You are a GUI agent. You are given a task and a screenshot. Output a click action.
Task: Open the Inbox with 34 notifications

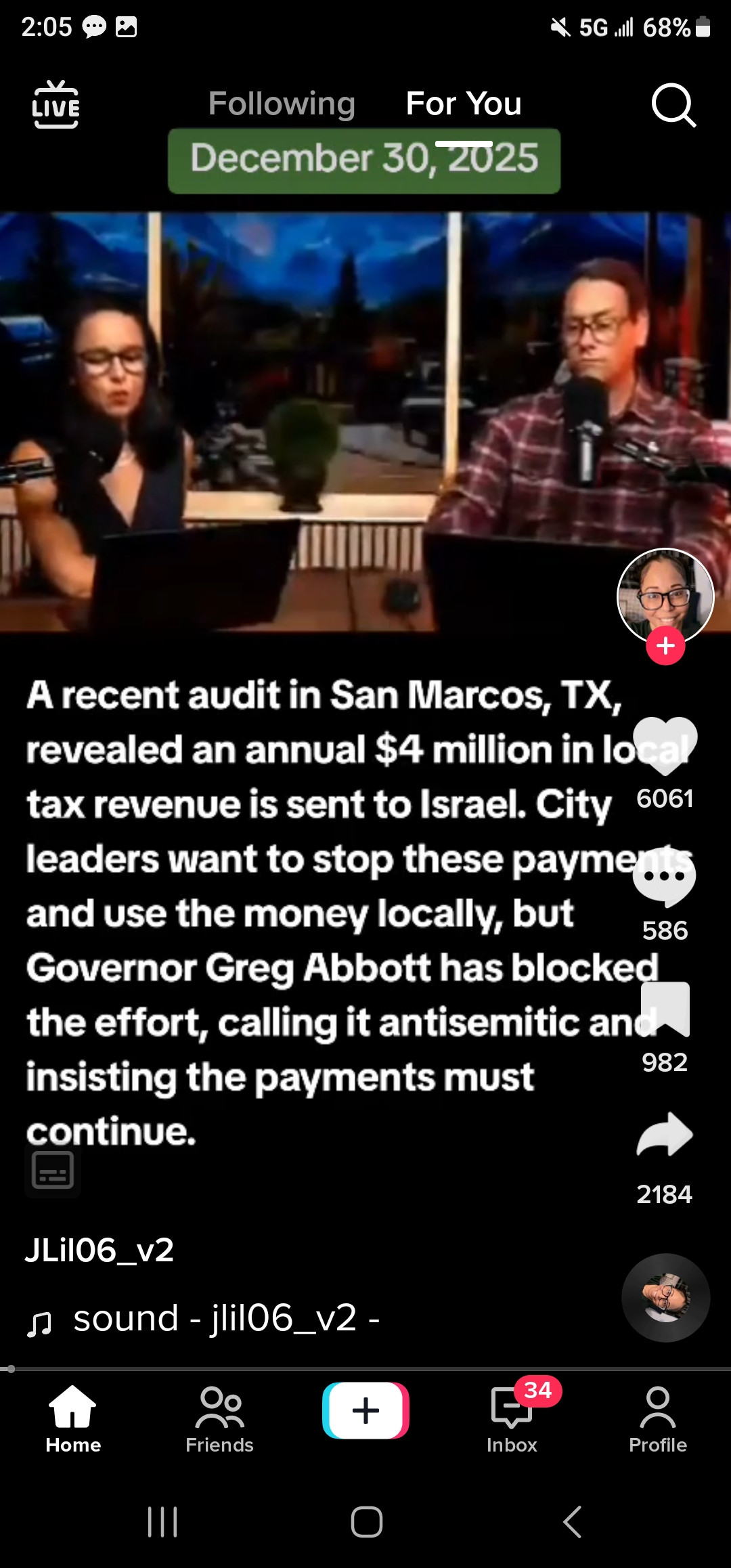pyautogui.click(x=512, y=1419)
